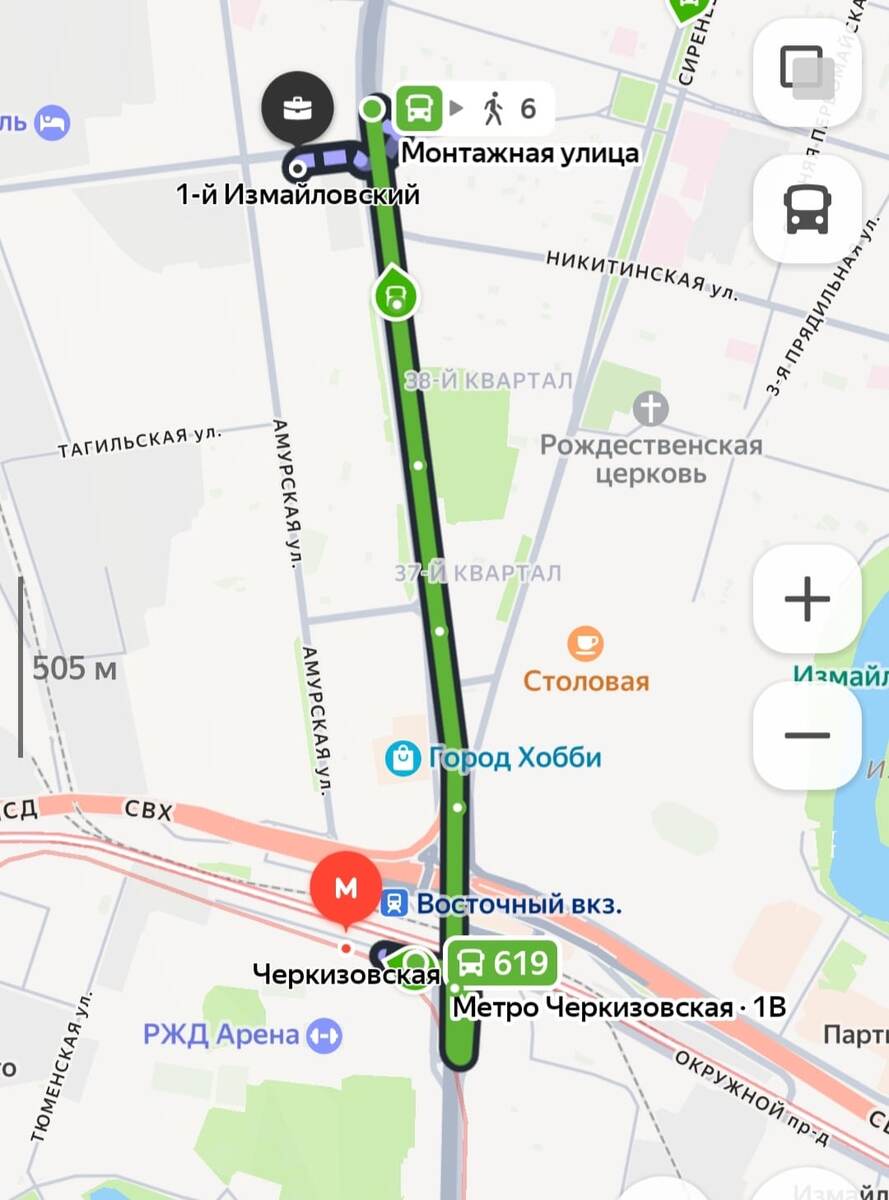889x1200 pixels.
Task: Open the Монтажная улица stop callout
Action: point(519,153)
